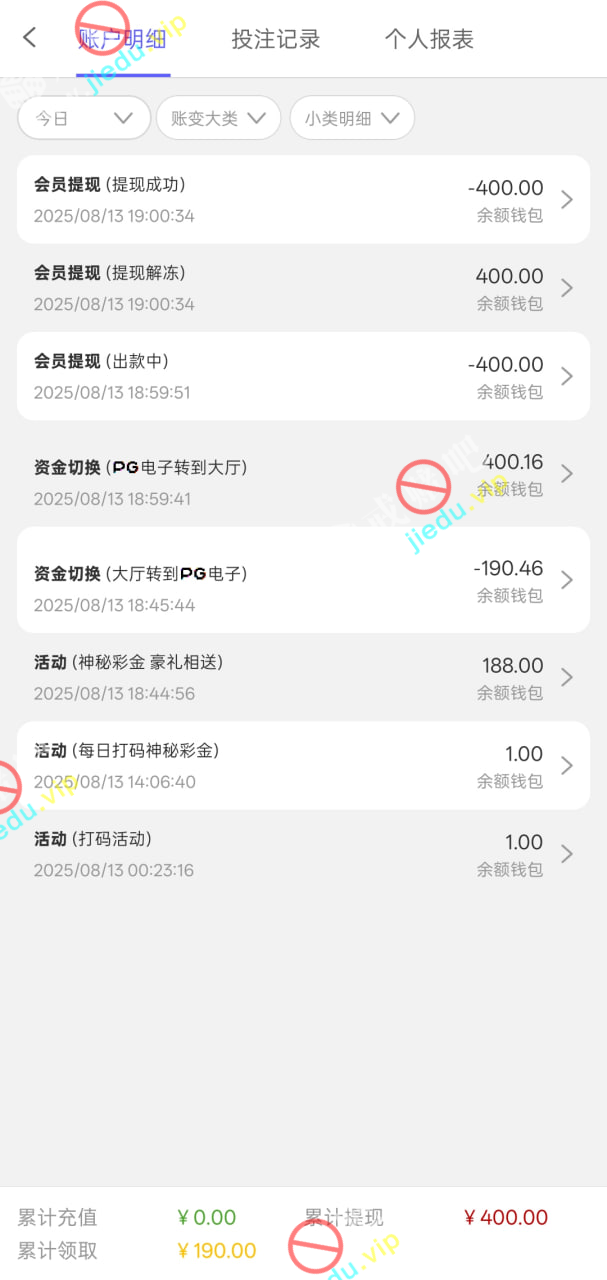The width and height of the screenshot is (607, 1280).
Task: Open the 账变大类 filter dropdown
Action: pyautogui.click(x=218, y=118)
